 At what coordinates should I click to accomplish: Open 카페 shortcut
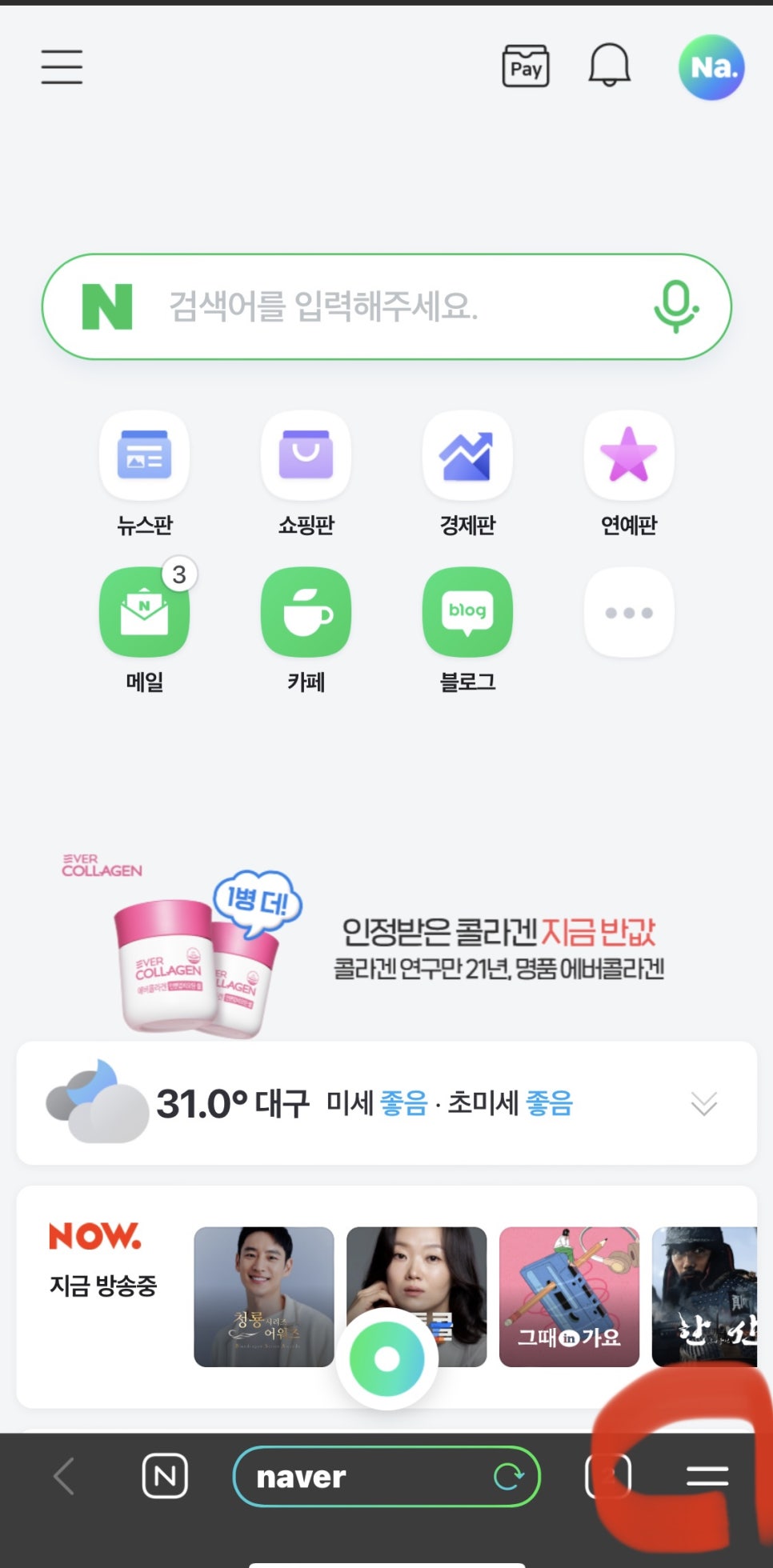tap(306, 613)
